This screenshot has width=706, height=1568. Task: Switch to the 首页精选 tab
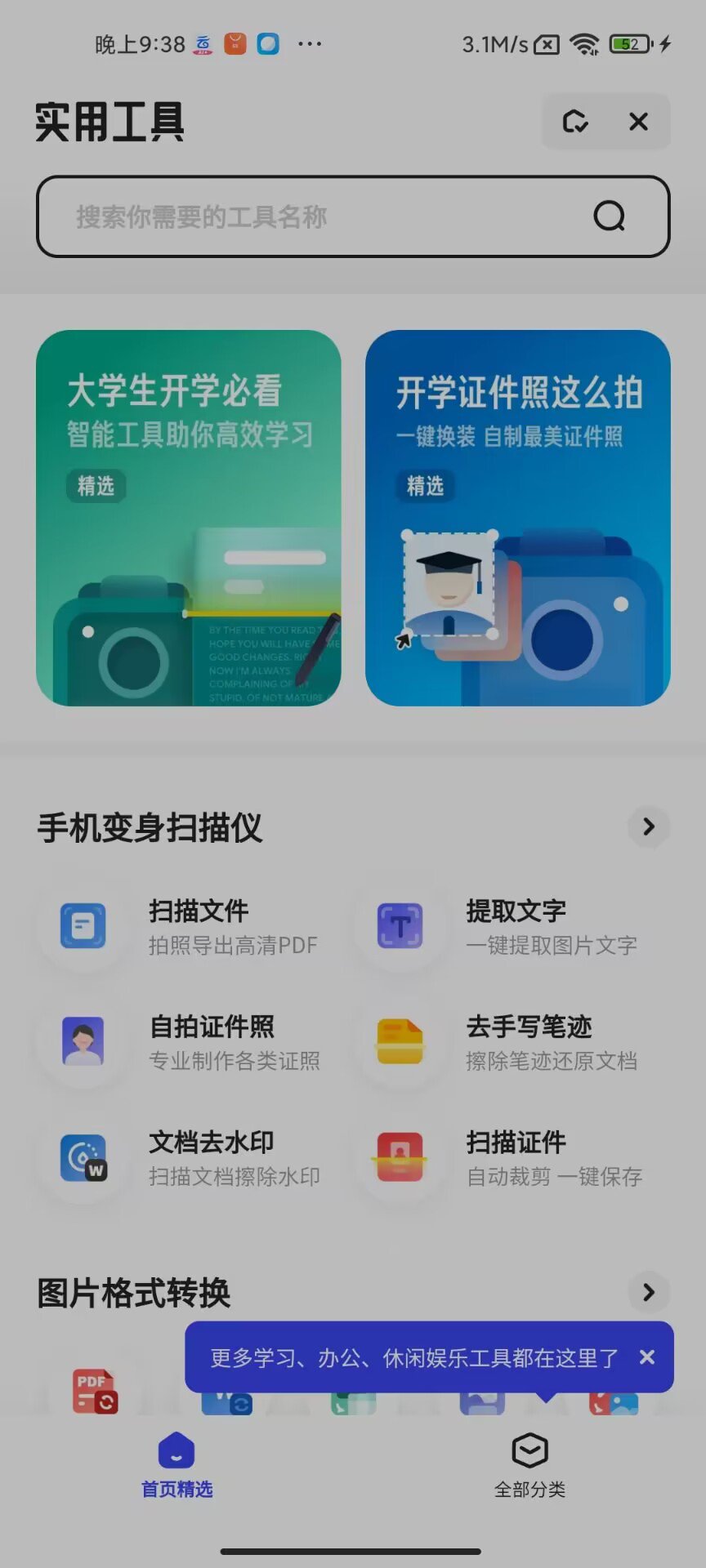tap(176, 1465)
